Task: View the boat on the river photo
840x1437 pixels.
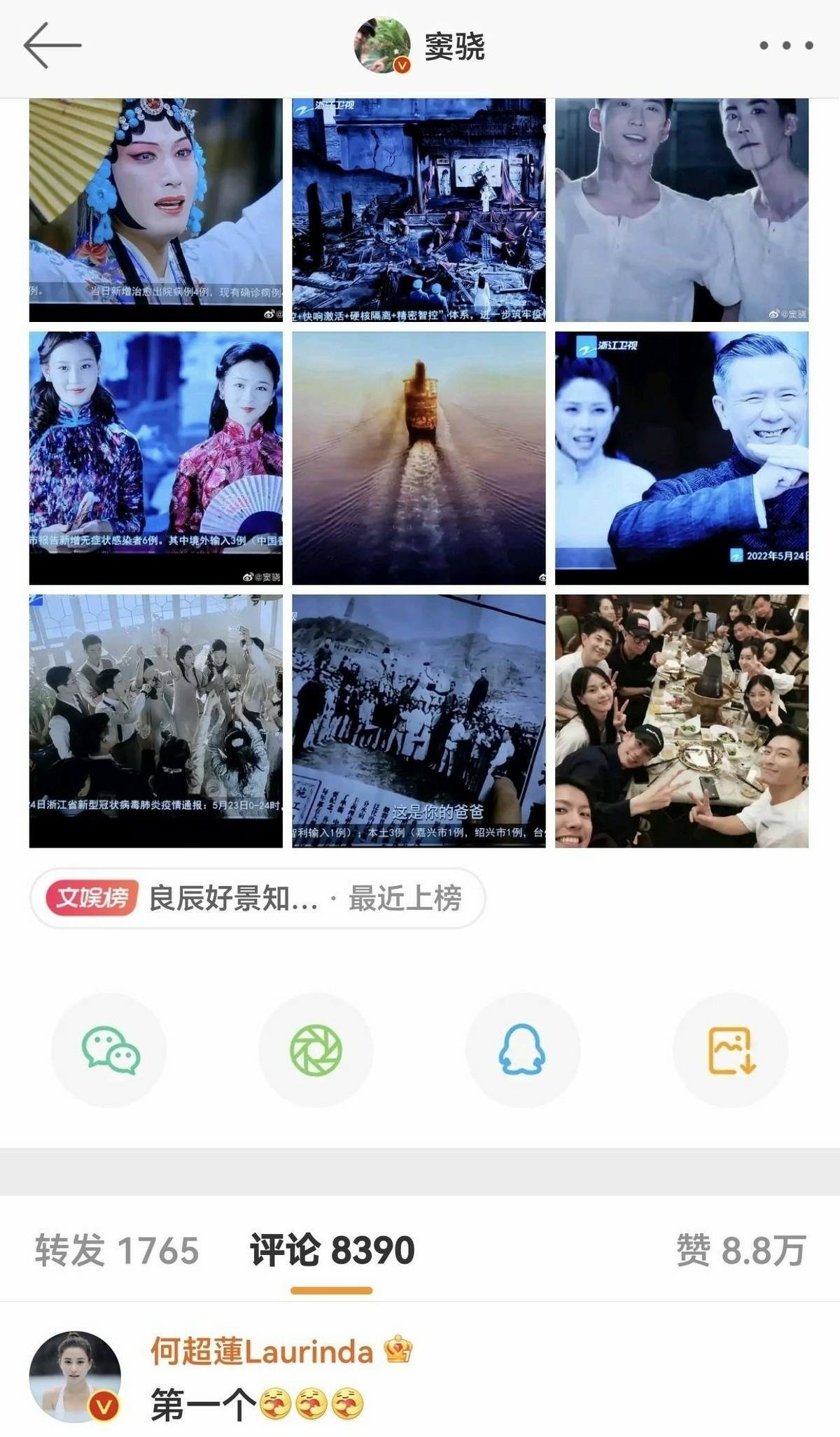Action: (419, 458)
